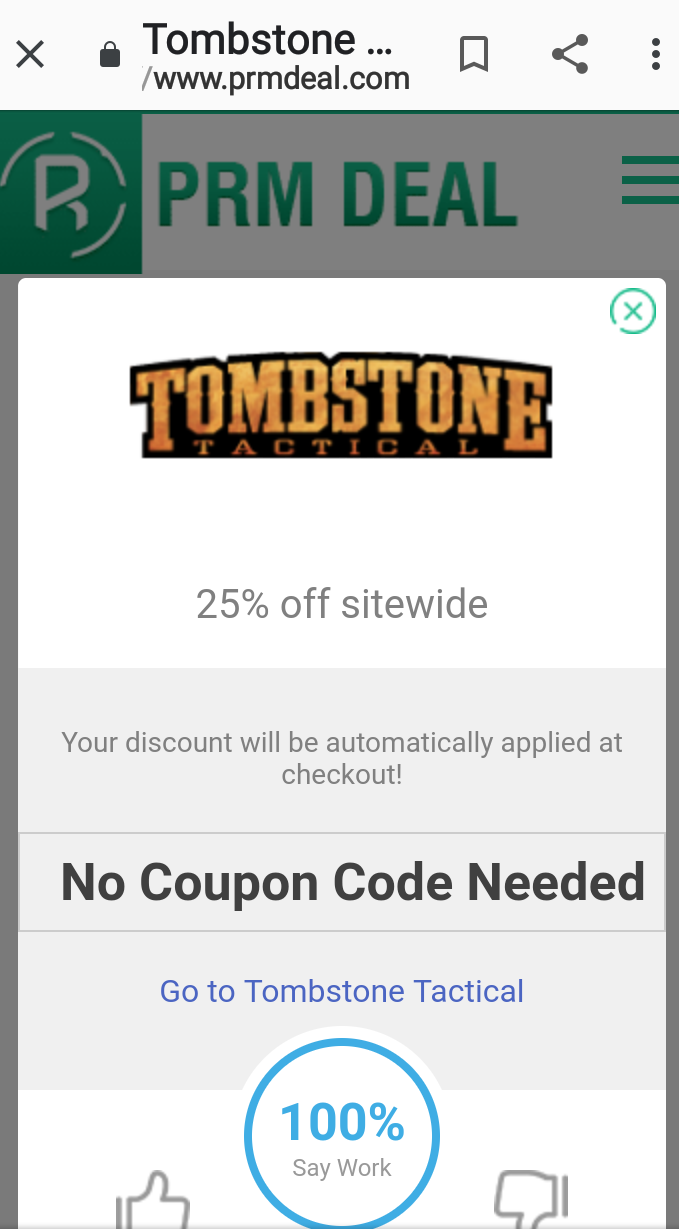
Task: Give the deal a thumbs up
Action: click(x=153, y=1200)
